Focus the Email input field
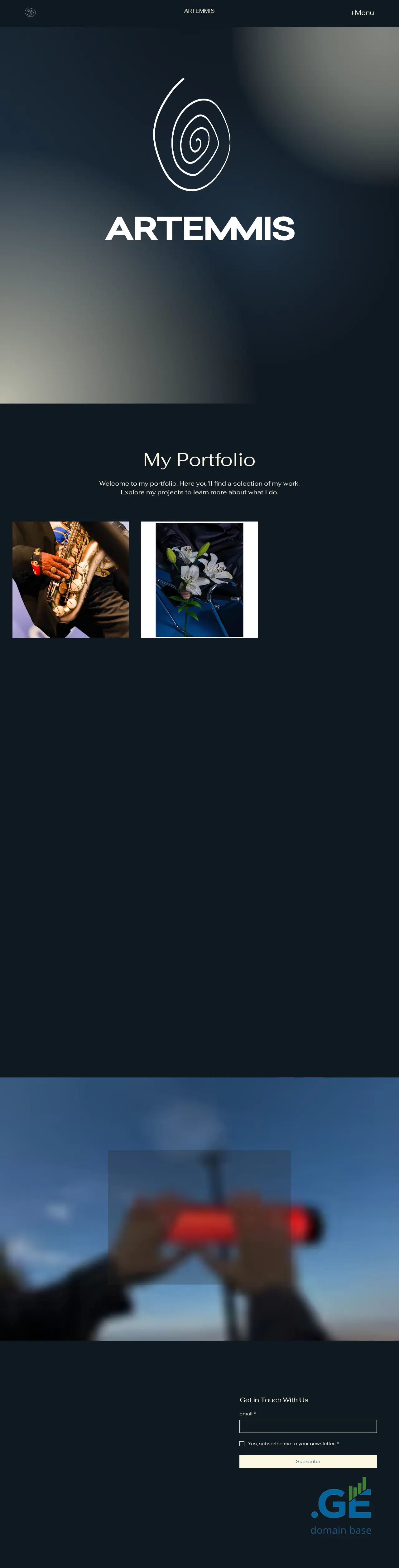 pos(308,1426)
